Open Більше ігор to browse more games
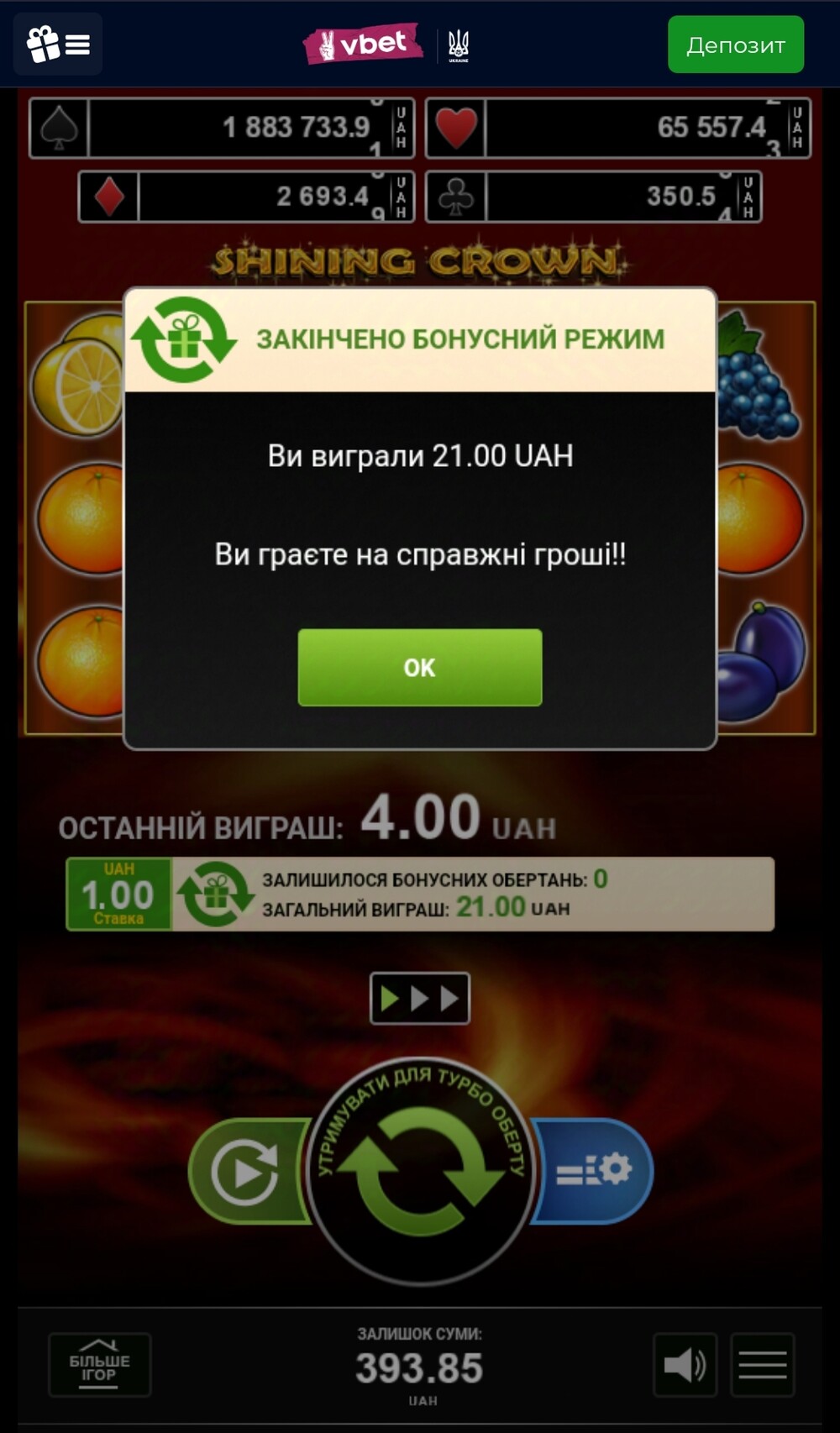 coord(99,1364)
